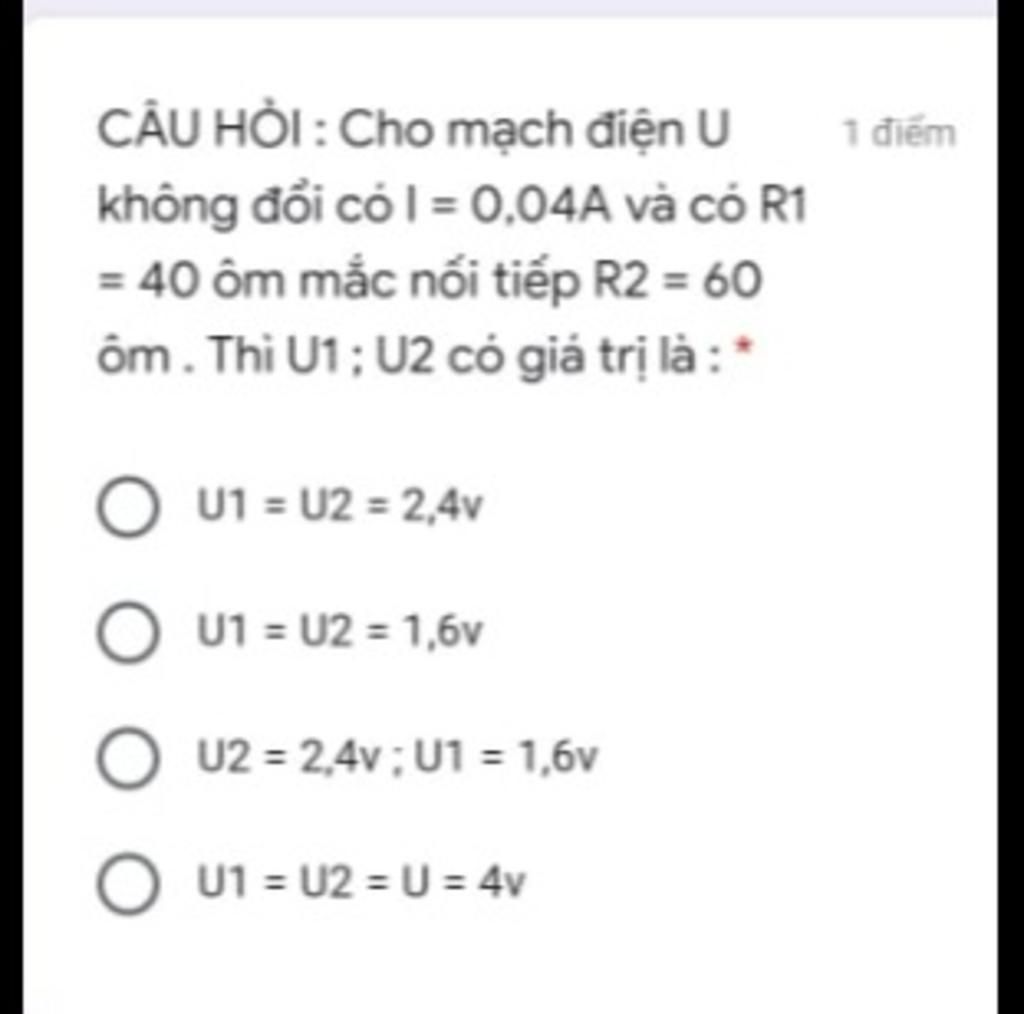Mark U1 = U2 = U = 4v
This screenshot has width=1024, height=1014.
pyautogui.click(x=127, y=883)
